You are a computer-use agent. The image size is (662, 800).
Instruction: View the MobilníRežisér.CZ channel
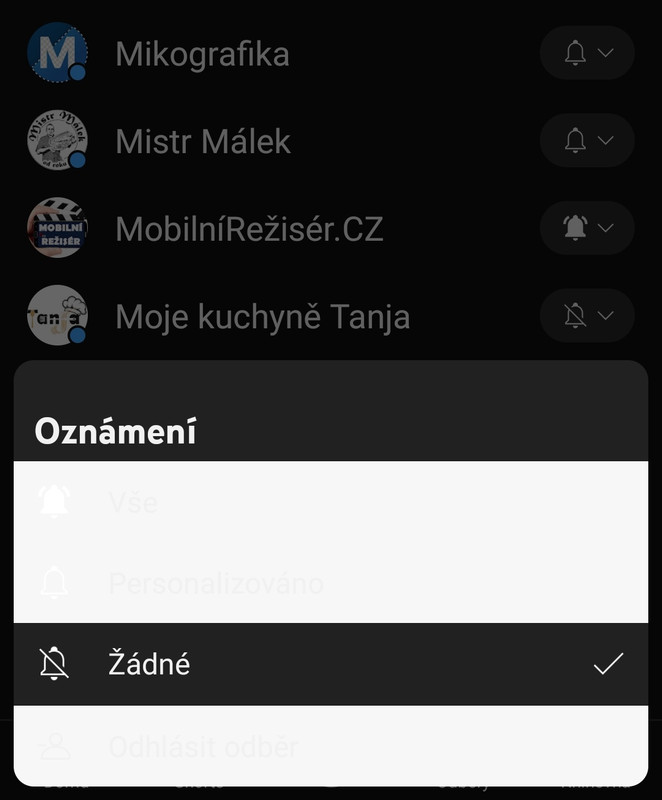pos(249,229)
